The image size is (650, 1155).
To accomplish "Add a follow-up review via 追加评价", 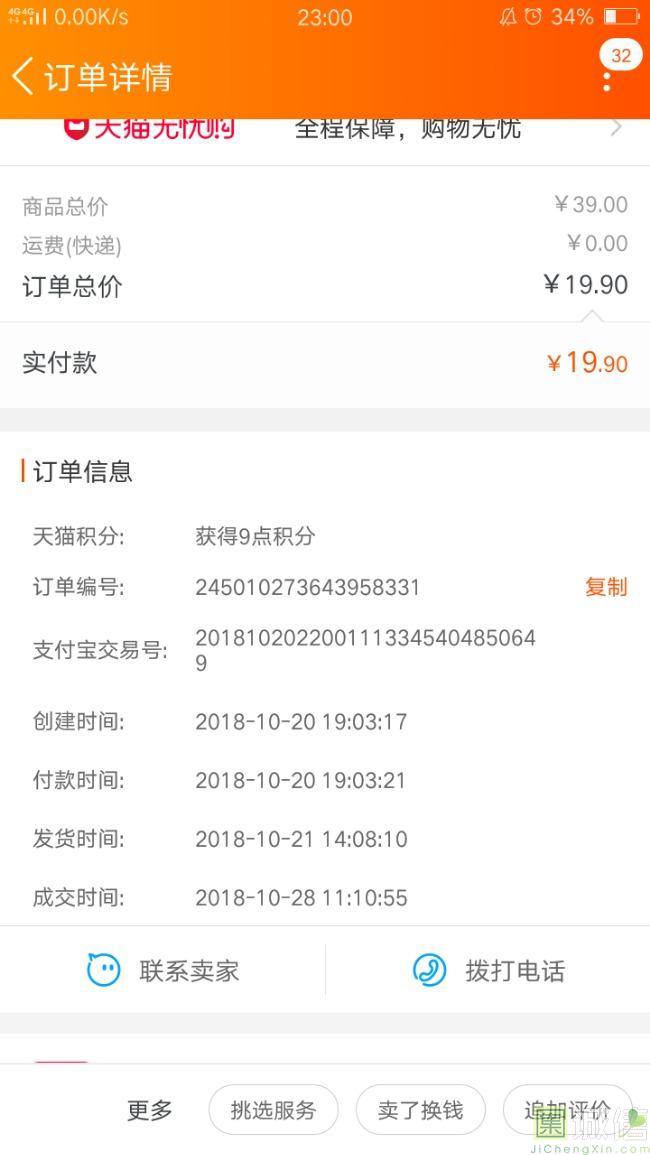I will tap(567, 1110).
